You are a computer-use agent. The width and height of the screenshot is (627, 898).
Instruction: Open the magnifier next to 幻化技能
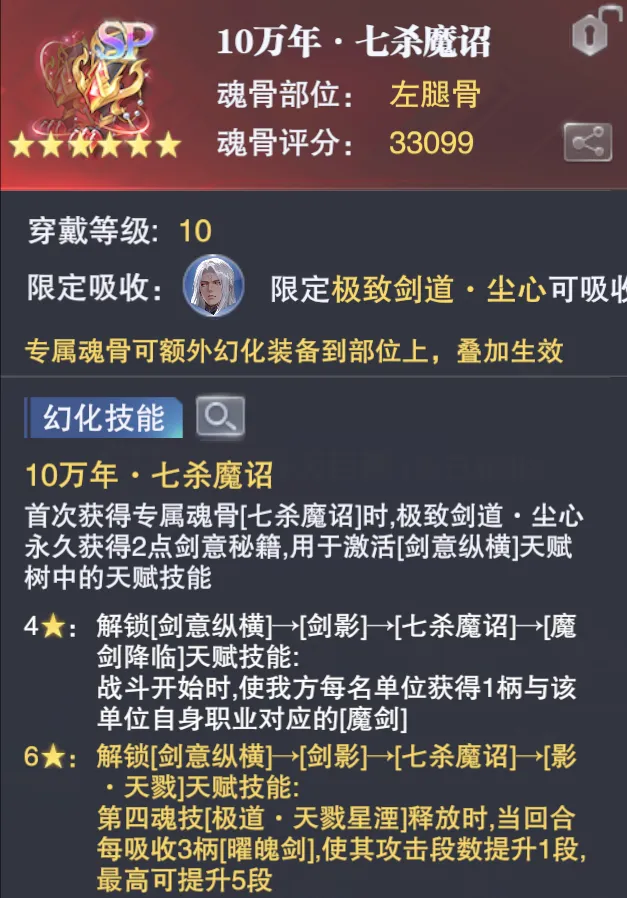(x=220, y=417)
